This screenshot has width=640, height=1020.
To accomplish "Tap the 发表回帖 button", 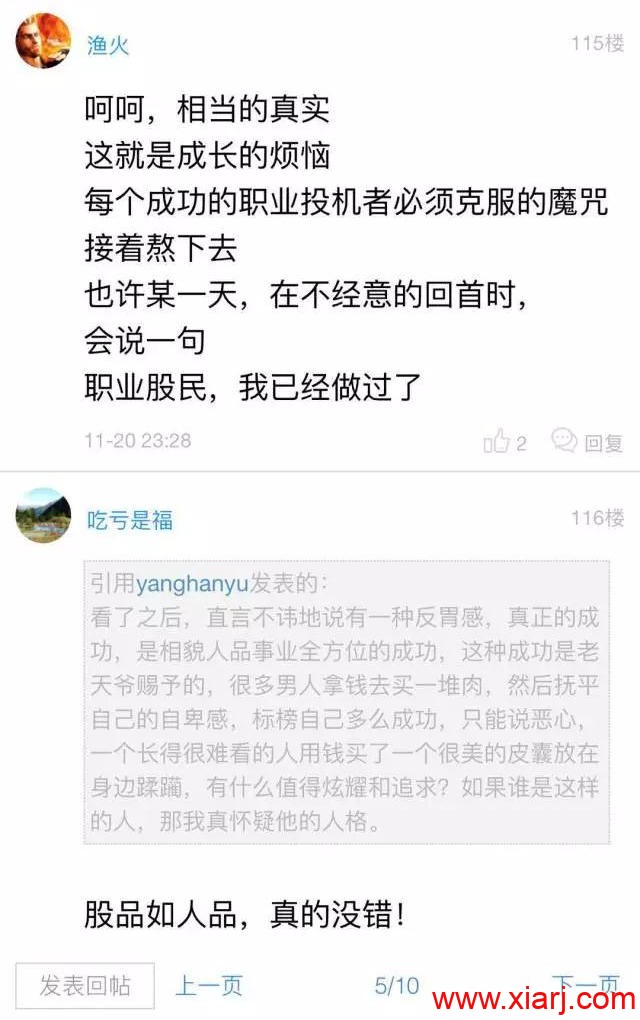I will pyautogui.click(x=85, y=986).
